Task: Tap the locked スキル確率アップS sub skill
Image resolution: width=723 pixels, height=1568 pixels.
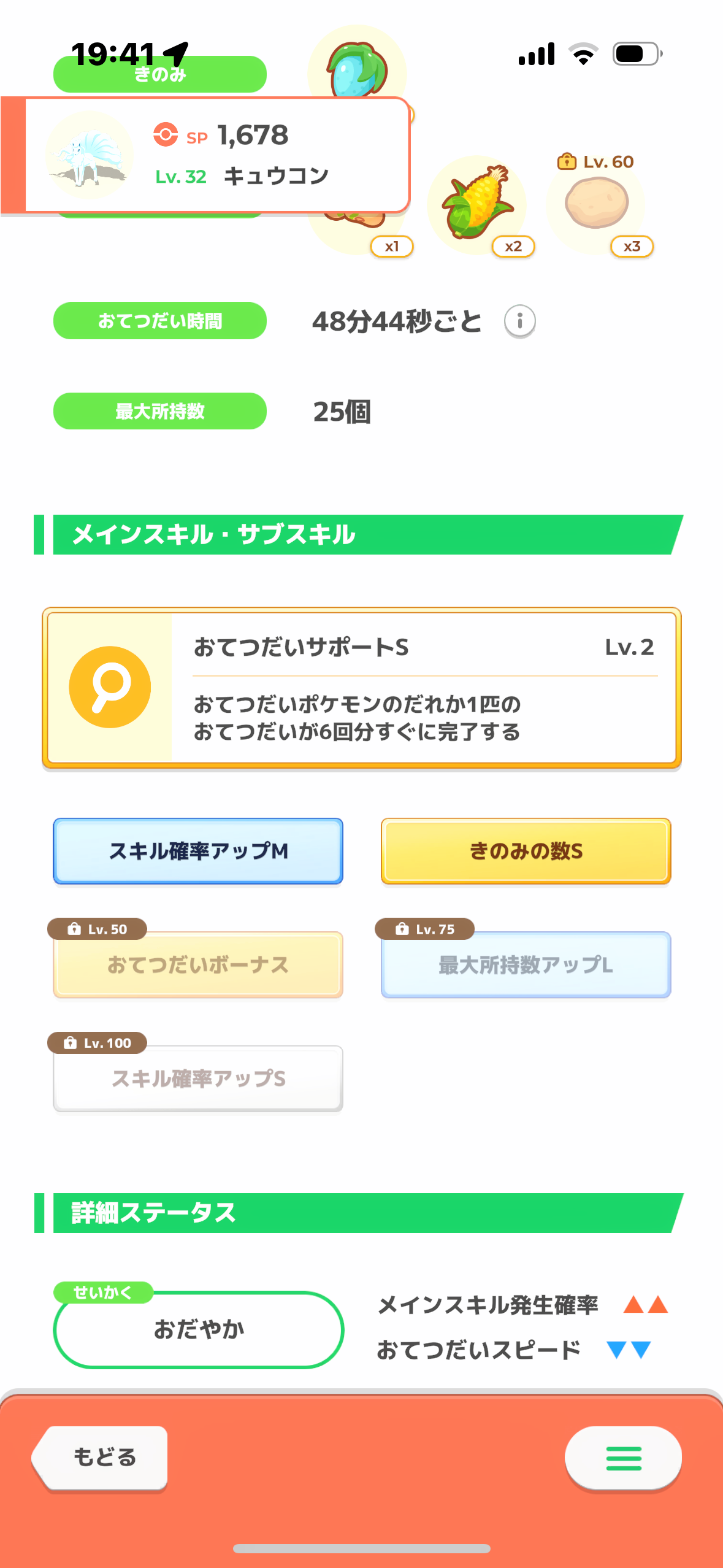Action: click(198, 1078)
